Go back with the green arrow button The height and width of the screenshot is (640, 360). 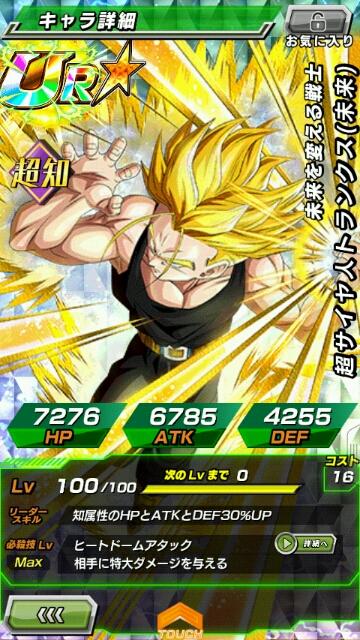50,613
